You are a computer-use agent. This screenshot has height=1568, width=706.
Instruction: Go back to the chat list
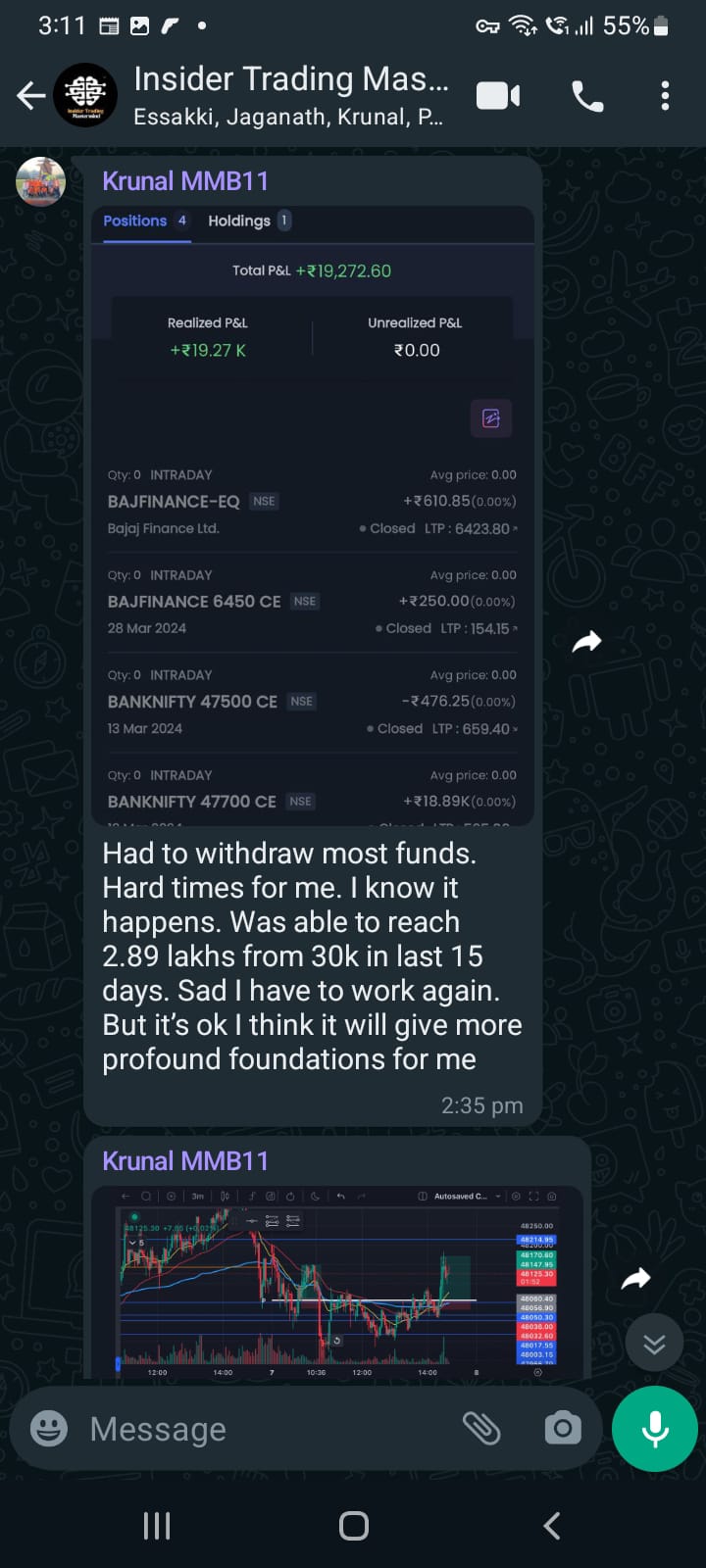[30, 95]
